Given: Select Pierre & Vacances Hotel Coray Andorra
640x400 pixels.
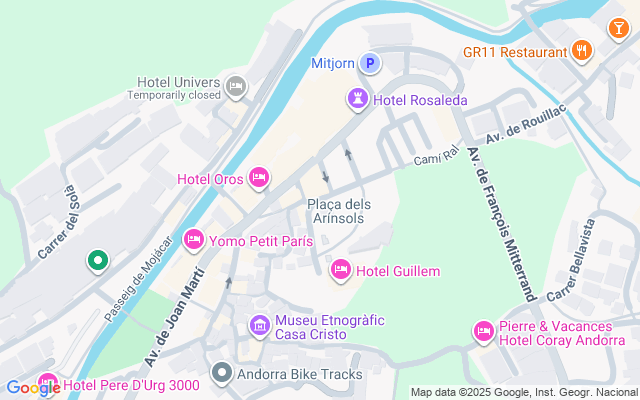Looking at the screenshot, I should 484,331.
